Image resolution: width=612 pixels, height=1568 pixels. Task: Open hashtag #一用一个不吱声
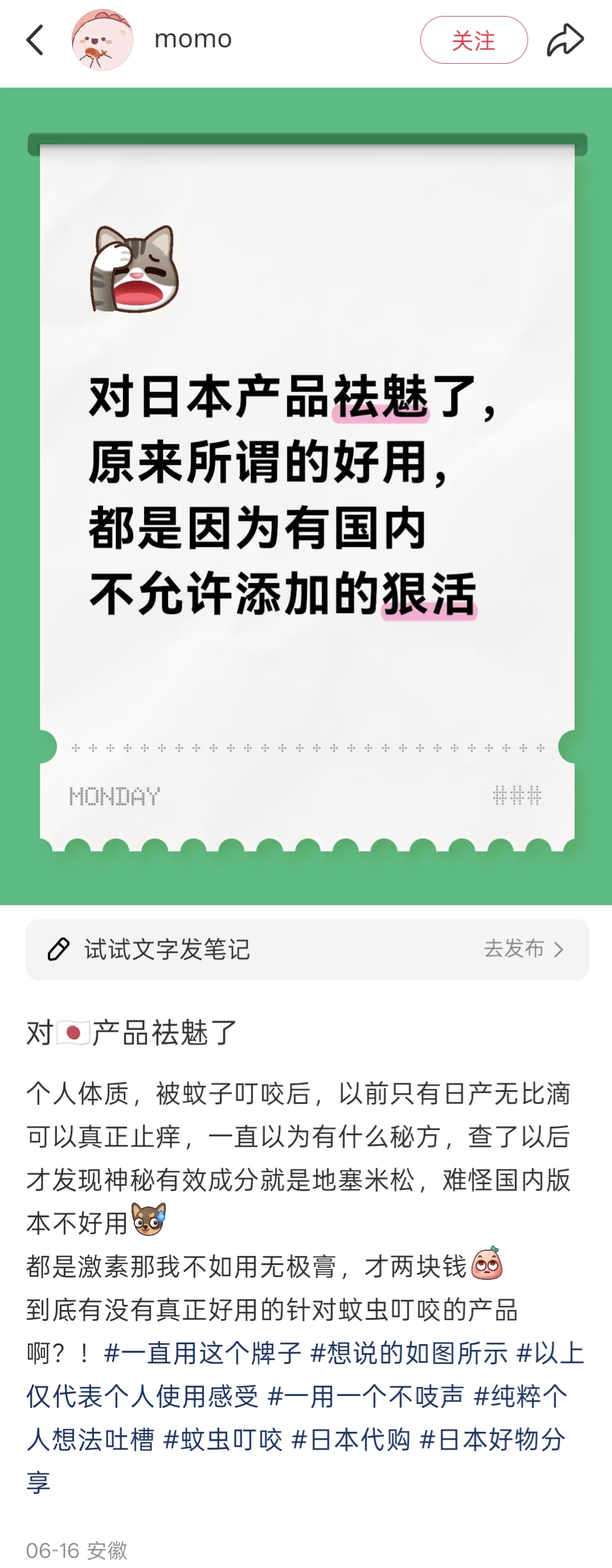pos(365,1397)
